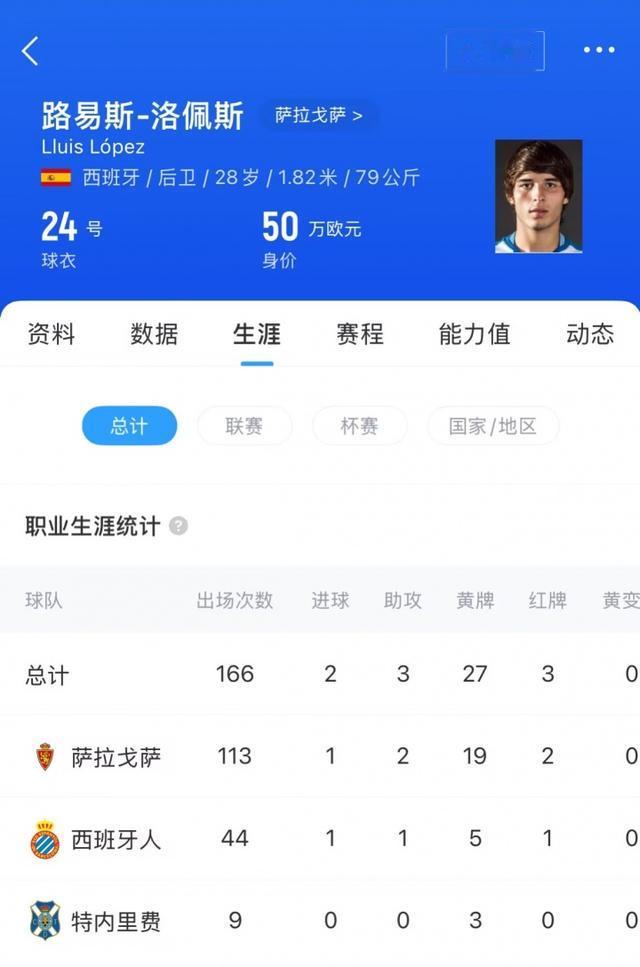View the player's profile photo

[538, 196]
